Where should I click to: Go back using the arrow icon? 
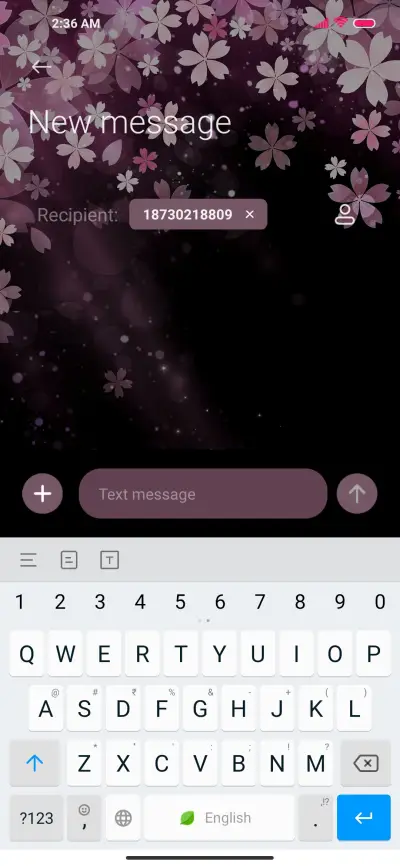[41, 67]
